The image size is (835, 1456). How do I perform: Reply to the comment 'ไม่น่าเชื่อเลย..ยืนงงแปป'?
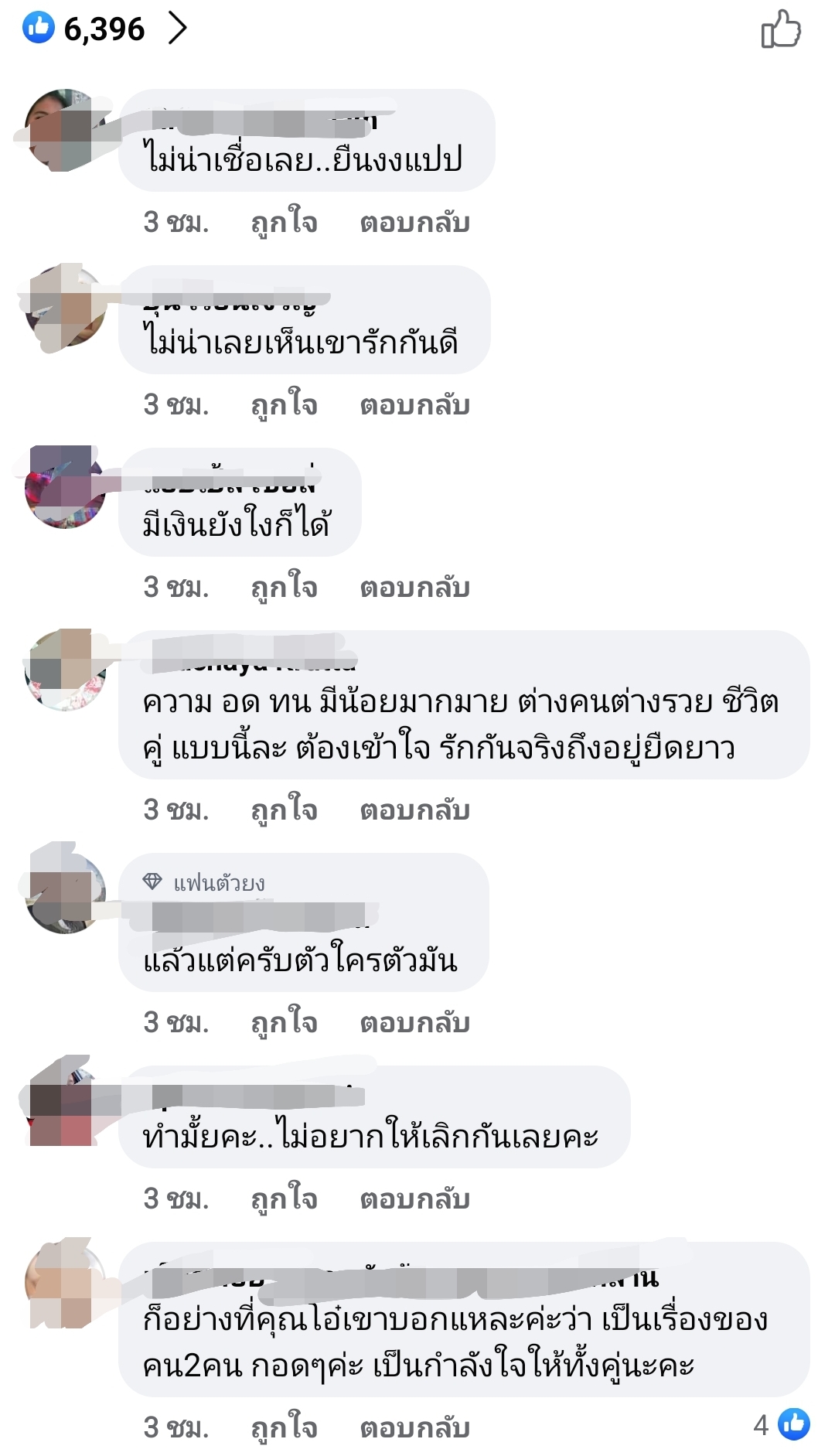(x=414, y=223)
